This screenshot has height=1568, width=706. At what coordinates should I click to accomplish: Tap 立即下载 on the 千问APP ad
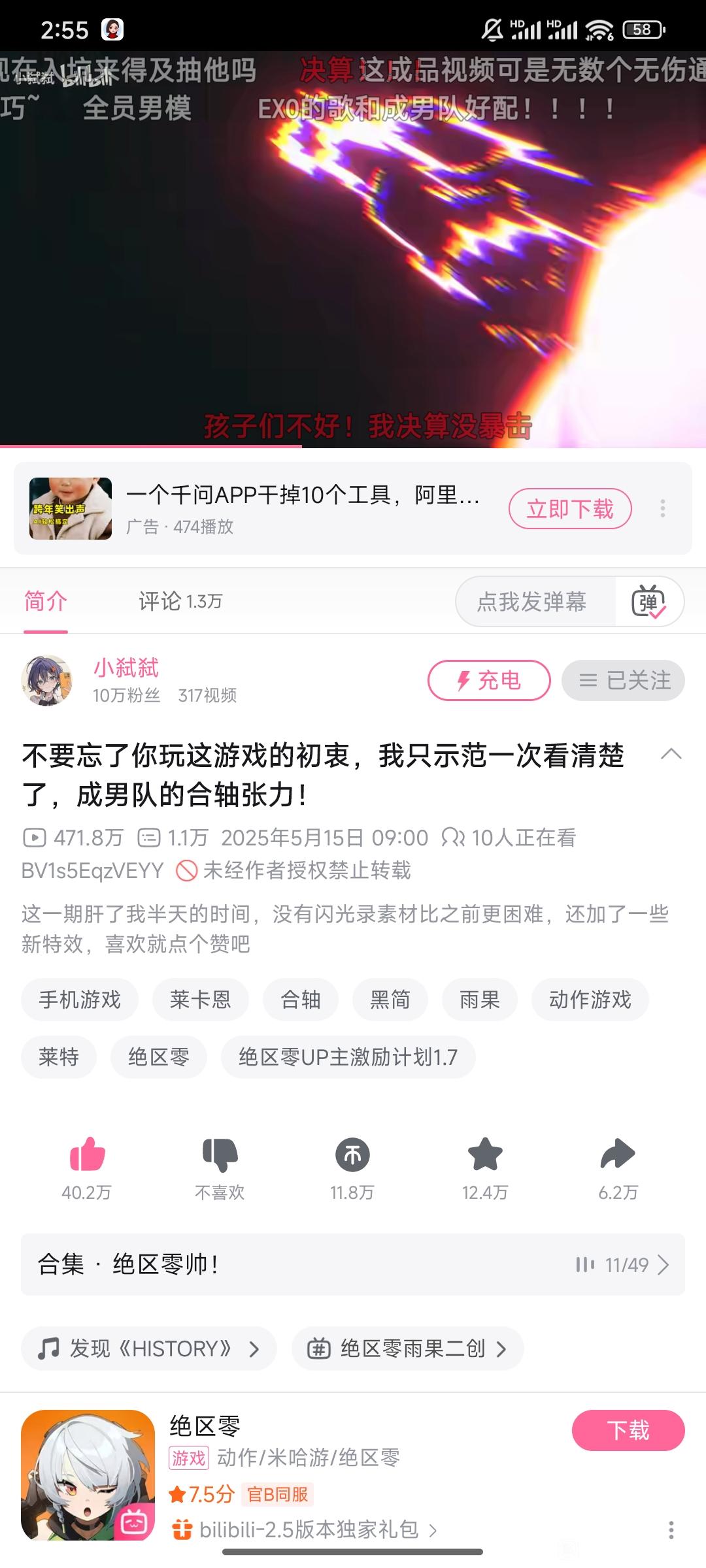click(570, 508)
